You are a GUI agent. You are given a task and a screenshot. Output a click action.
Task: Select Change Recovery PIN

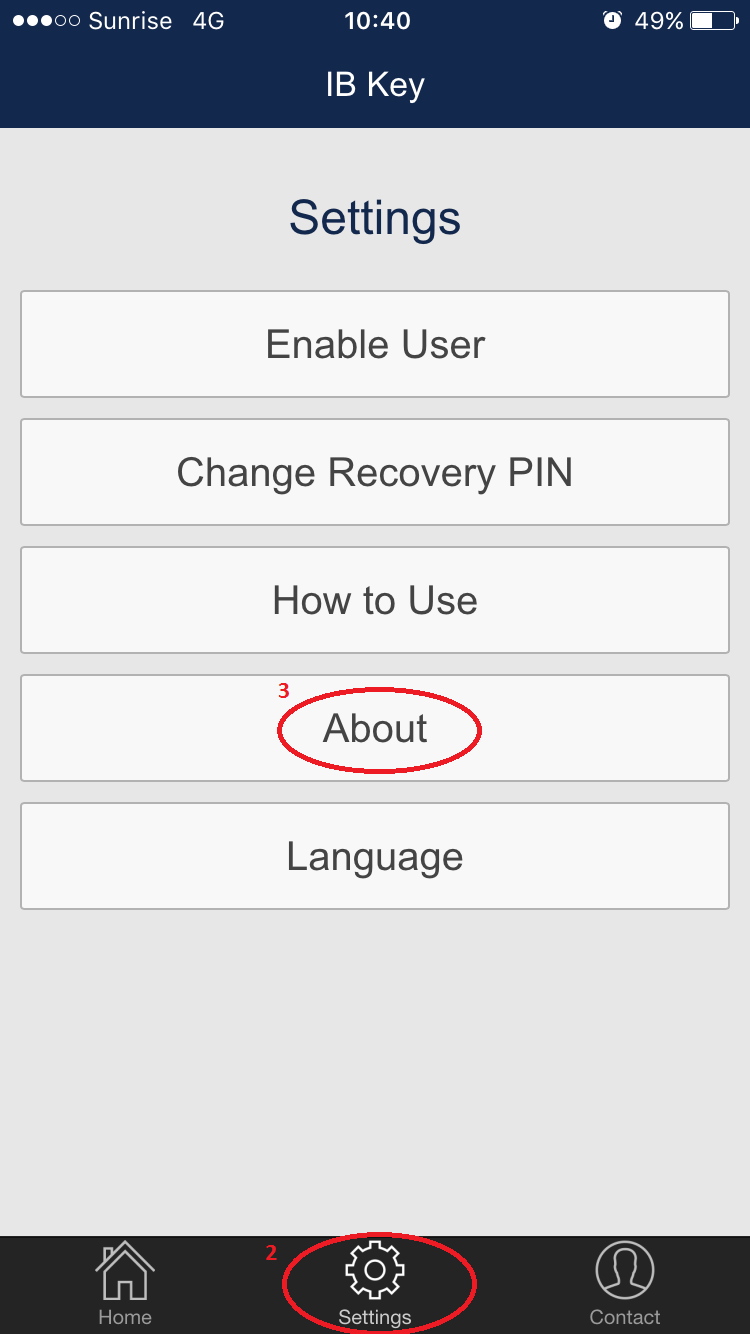[375, 472]
